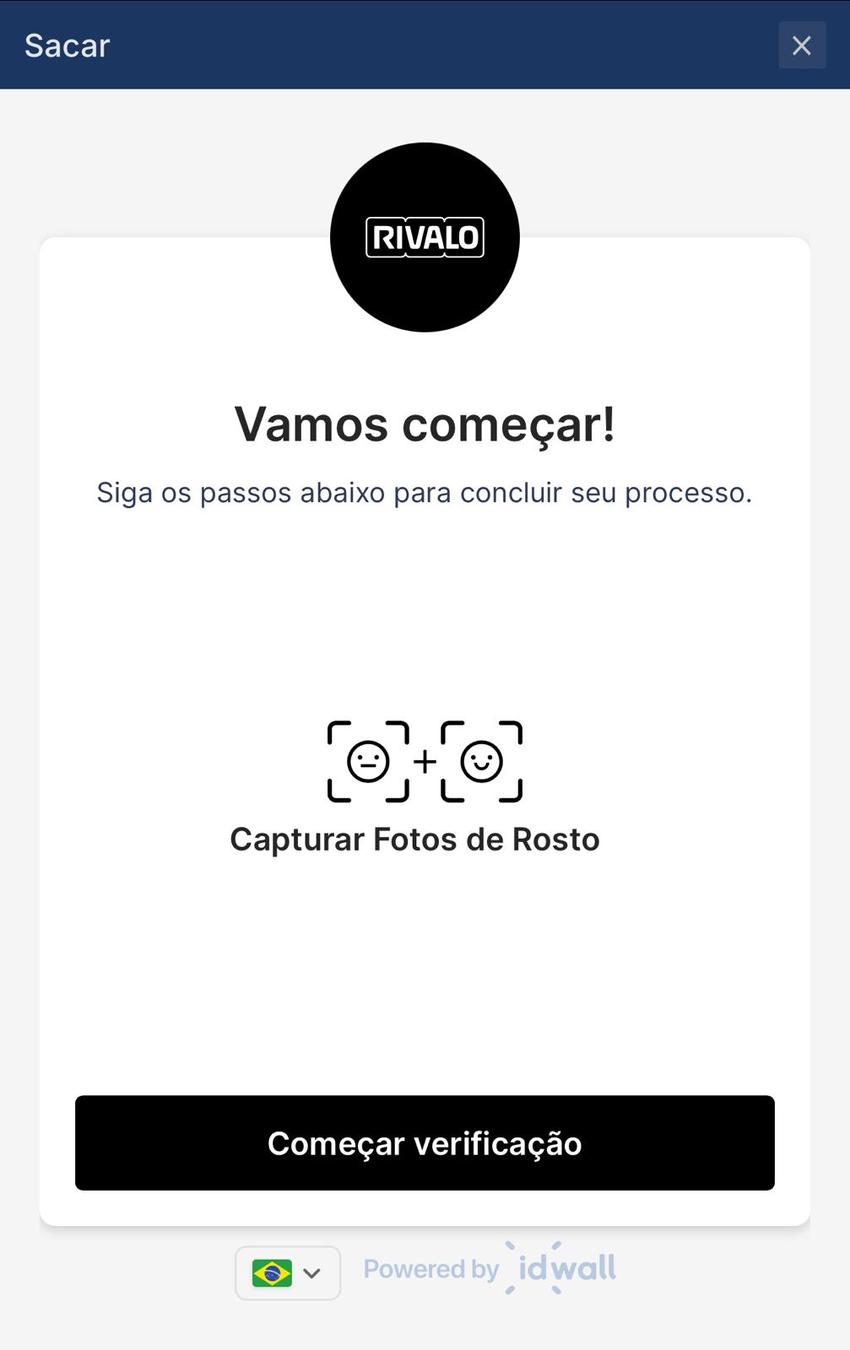Image resolution: width=850 pixels, height=1350 pixels.
Task: Select the Brazil flag color swatch
Action: pos(270,1272)
